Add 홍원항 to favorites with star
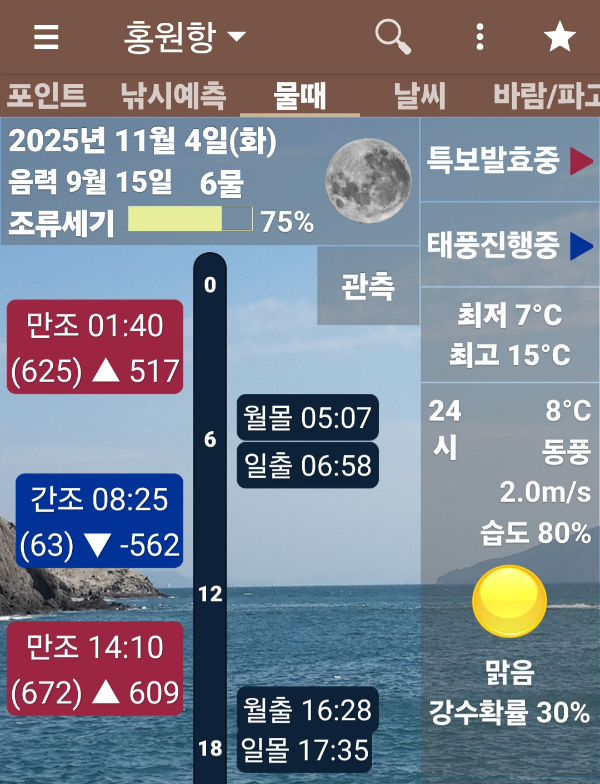 pyautogui.click(x=559, y=38)
